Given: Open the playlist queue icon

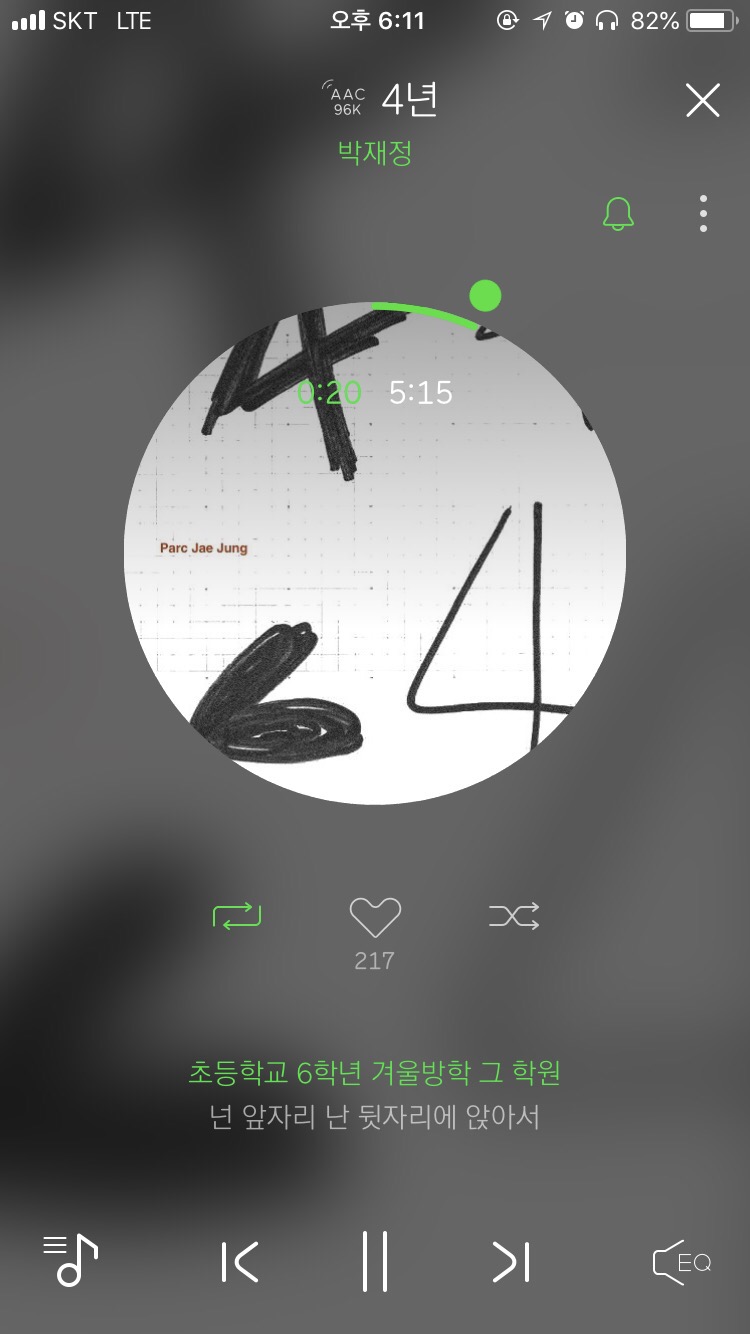Looking at the screenshot, I should click(70, 1260).
